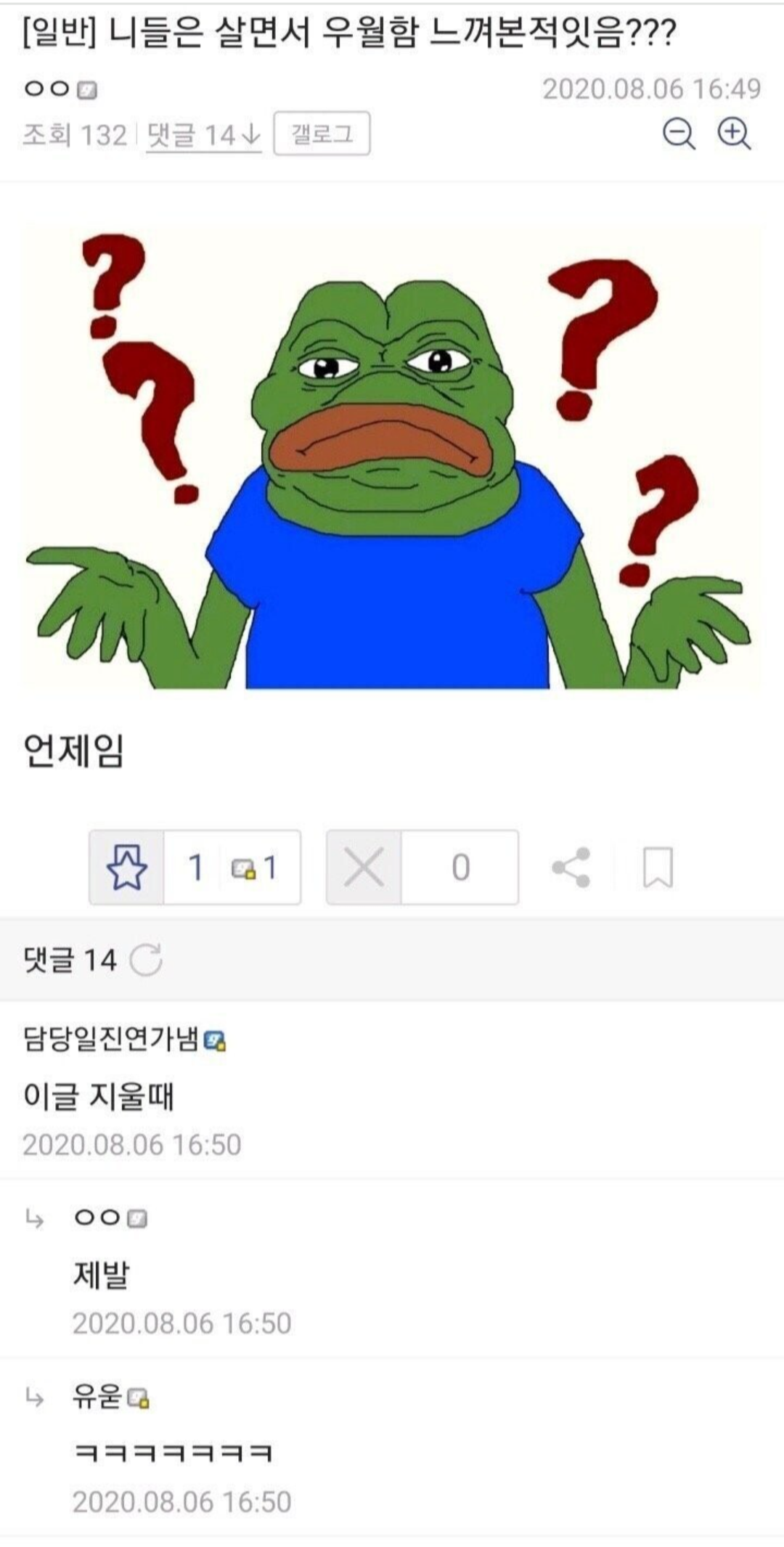Recommend the post with star button
The width and height of the screenshot is (784, 1547).
(127, 867)
